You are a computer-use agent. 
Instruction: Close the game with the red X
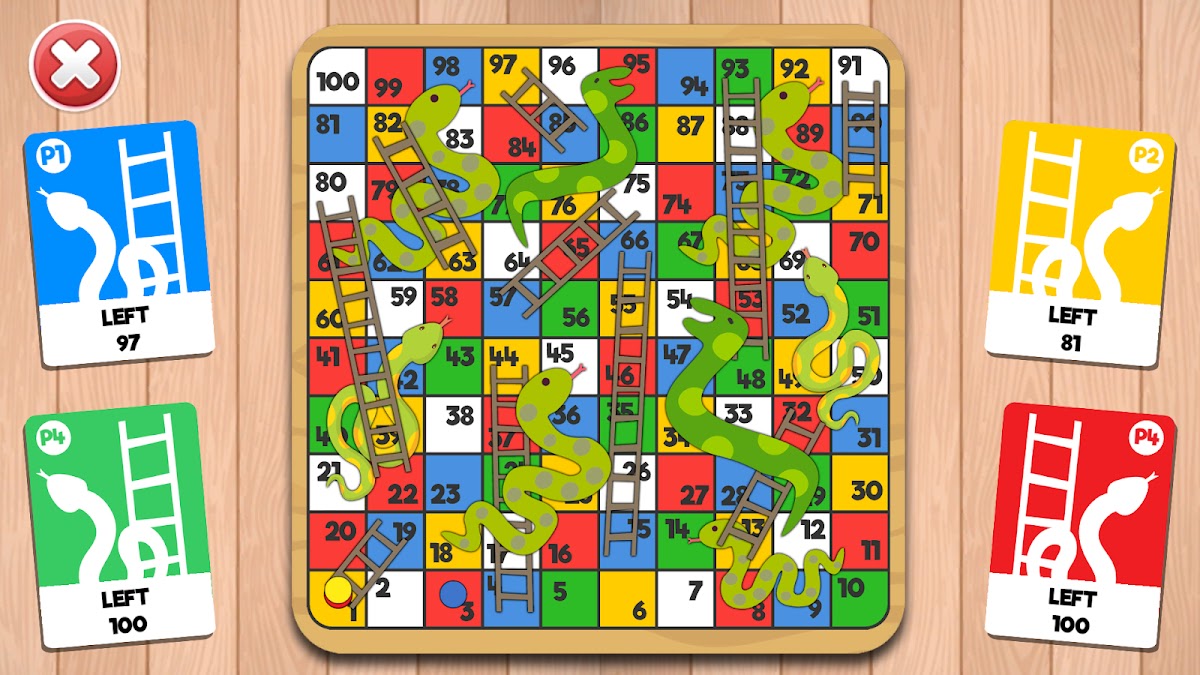pos(75,67)
